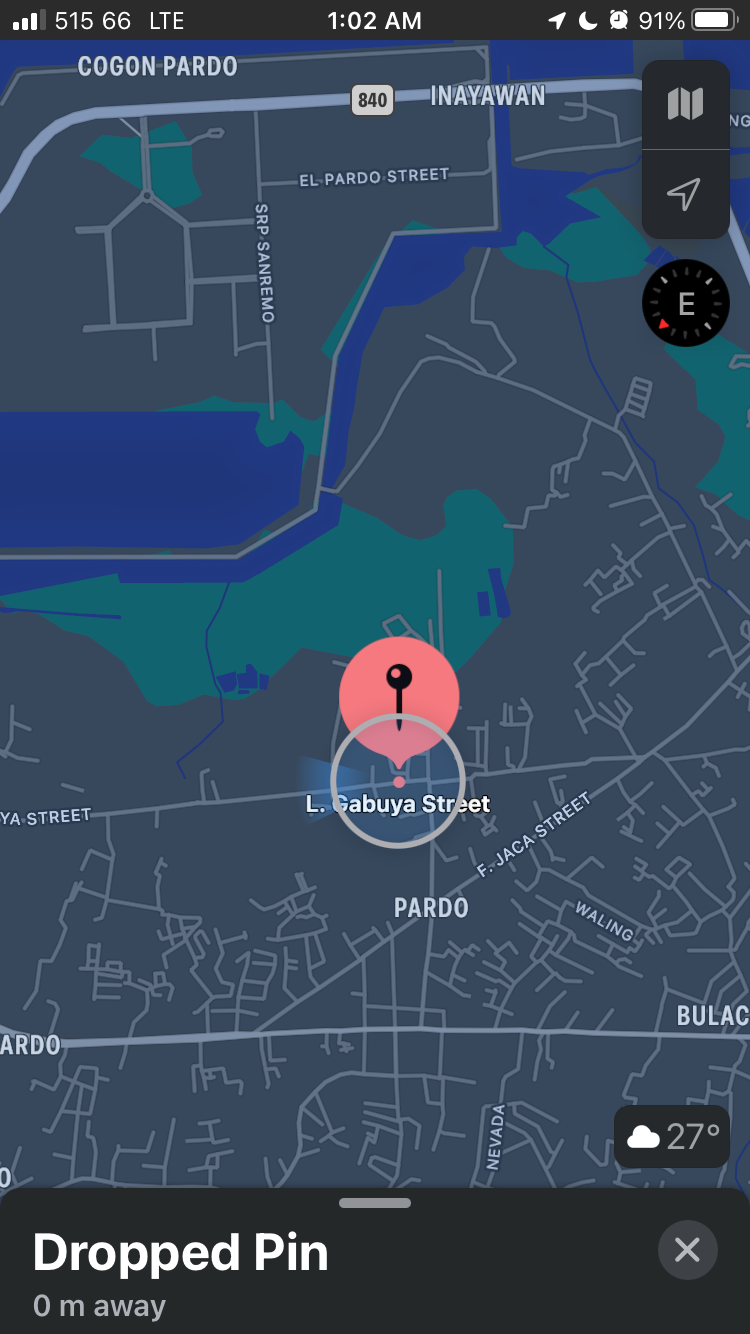
Task: Tap the location tracking arrow
Action: coord(684,194)
